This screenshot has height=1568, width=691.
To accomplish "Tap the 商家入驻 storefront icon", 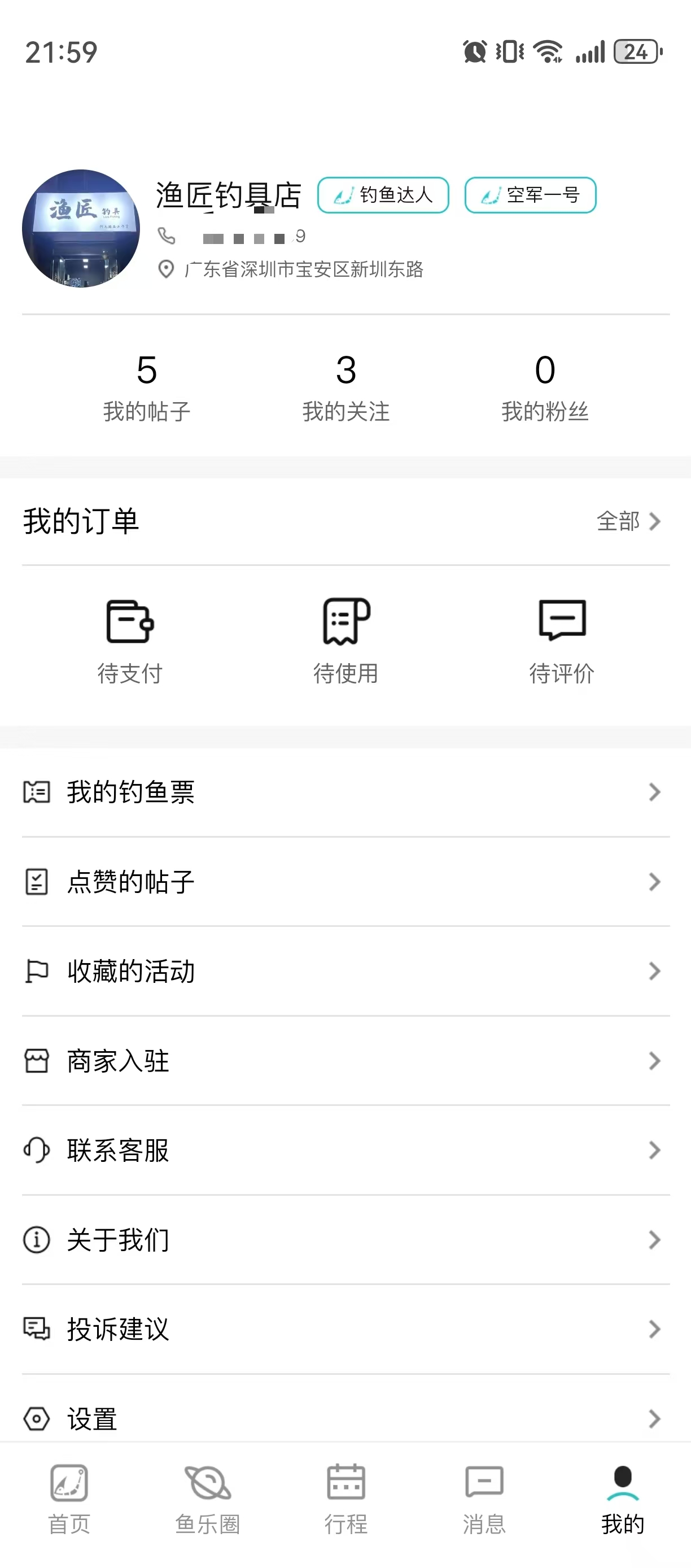I will pos(37,1061).
